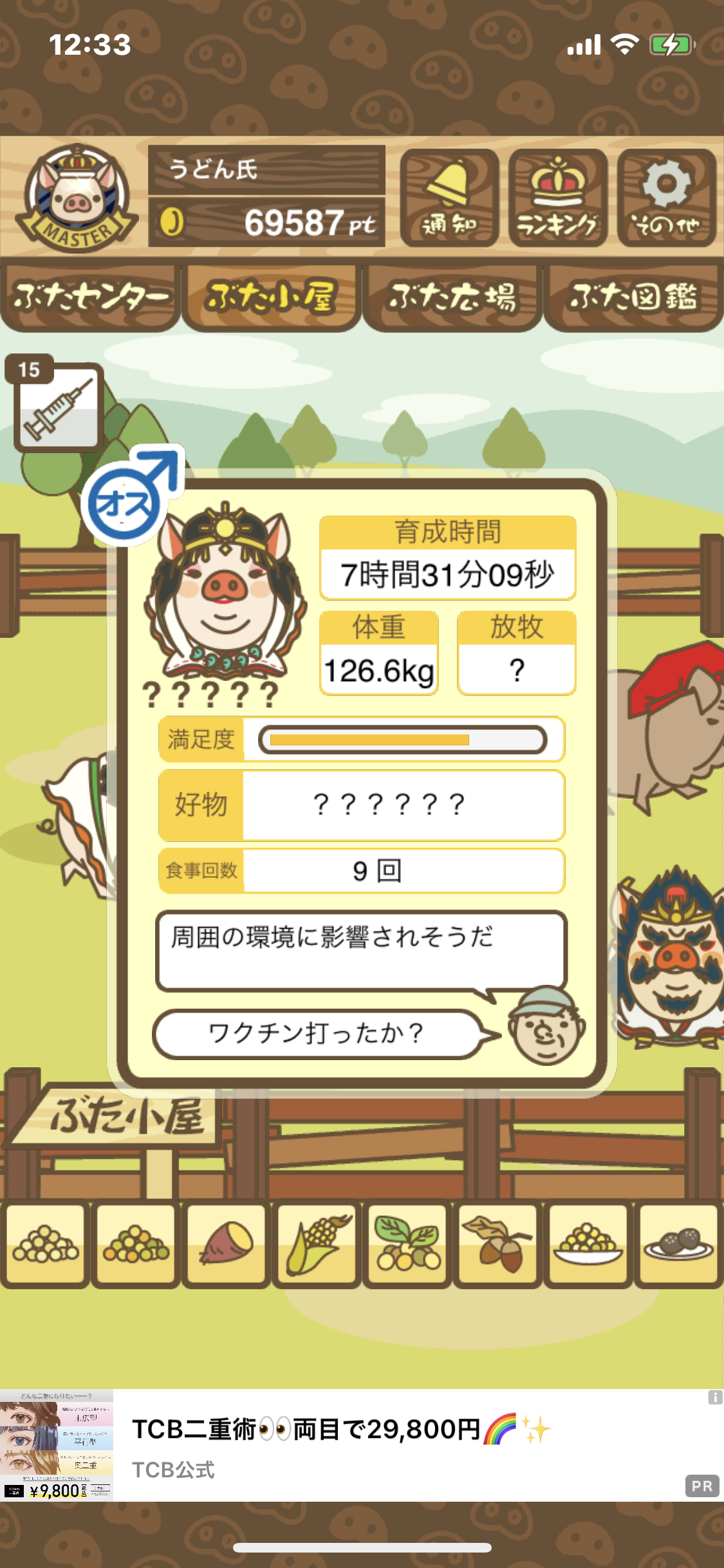Image resolution: width=724 pixels, height=1568 pixels.
Task: Switch to the ぶた小屋 tab
Action: pyautogui.click(x=272, y=298)
